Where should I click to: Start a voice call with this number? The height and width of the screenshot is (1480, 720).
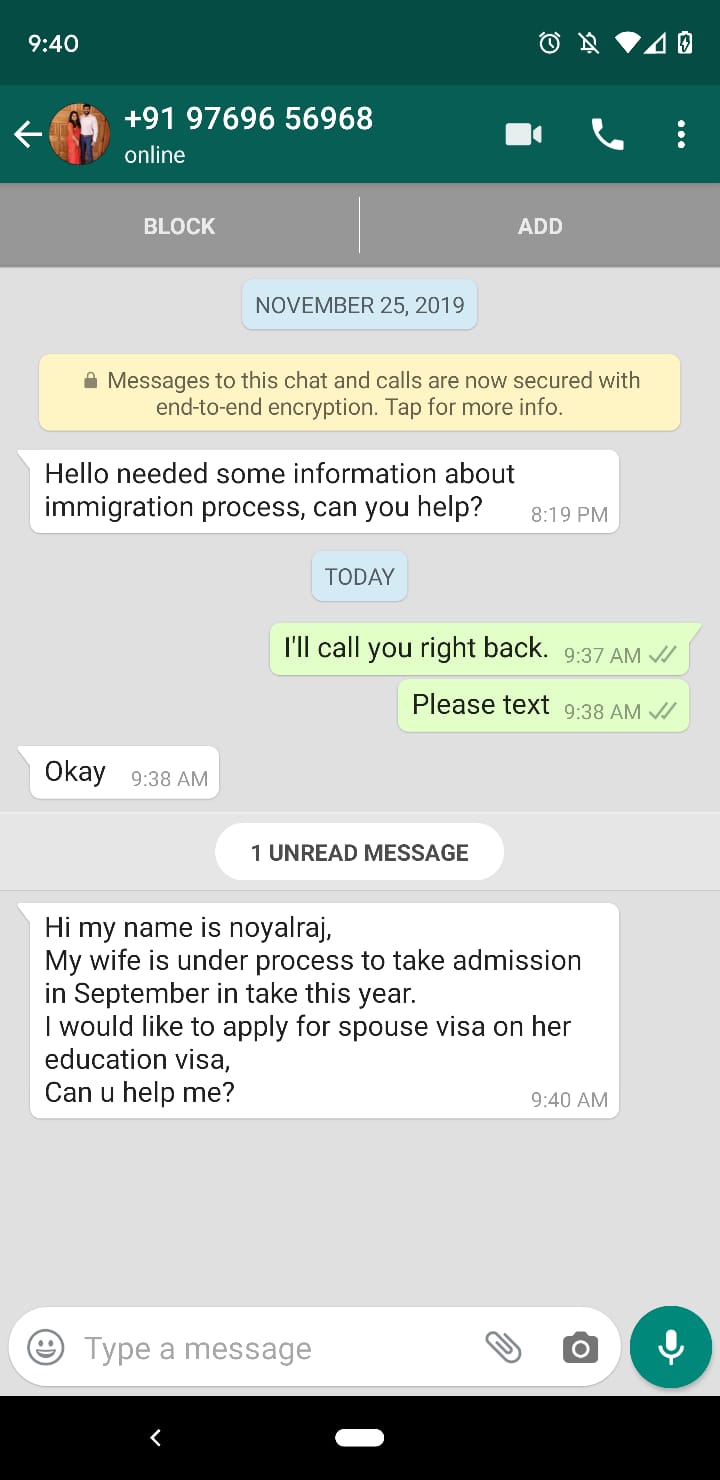[607, 134]
